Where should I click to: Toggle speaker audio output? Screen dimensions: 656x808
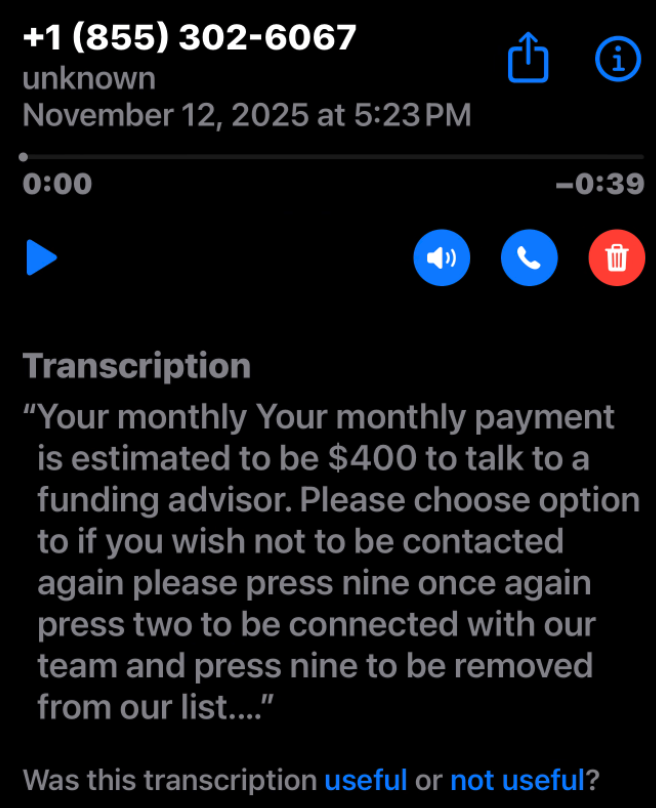pyautogui.click(x=441, y=259)
